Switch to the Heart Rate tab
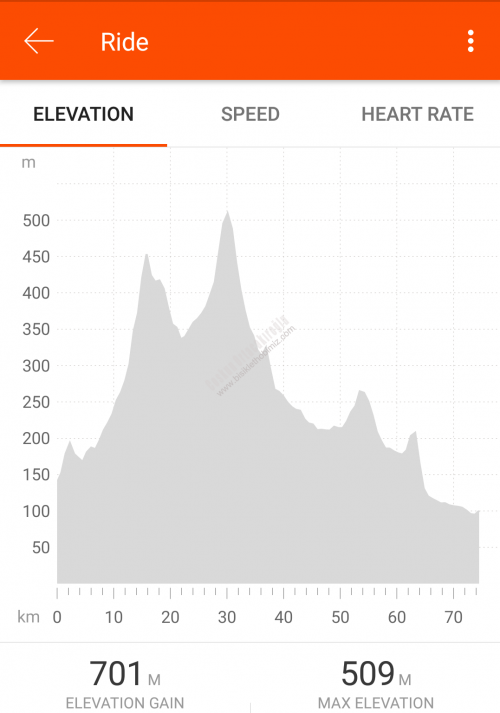The width and height of the screenshot is (500, 713). click(417, 114)
